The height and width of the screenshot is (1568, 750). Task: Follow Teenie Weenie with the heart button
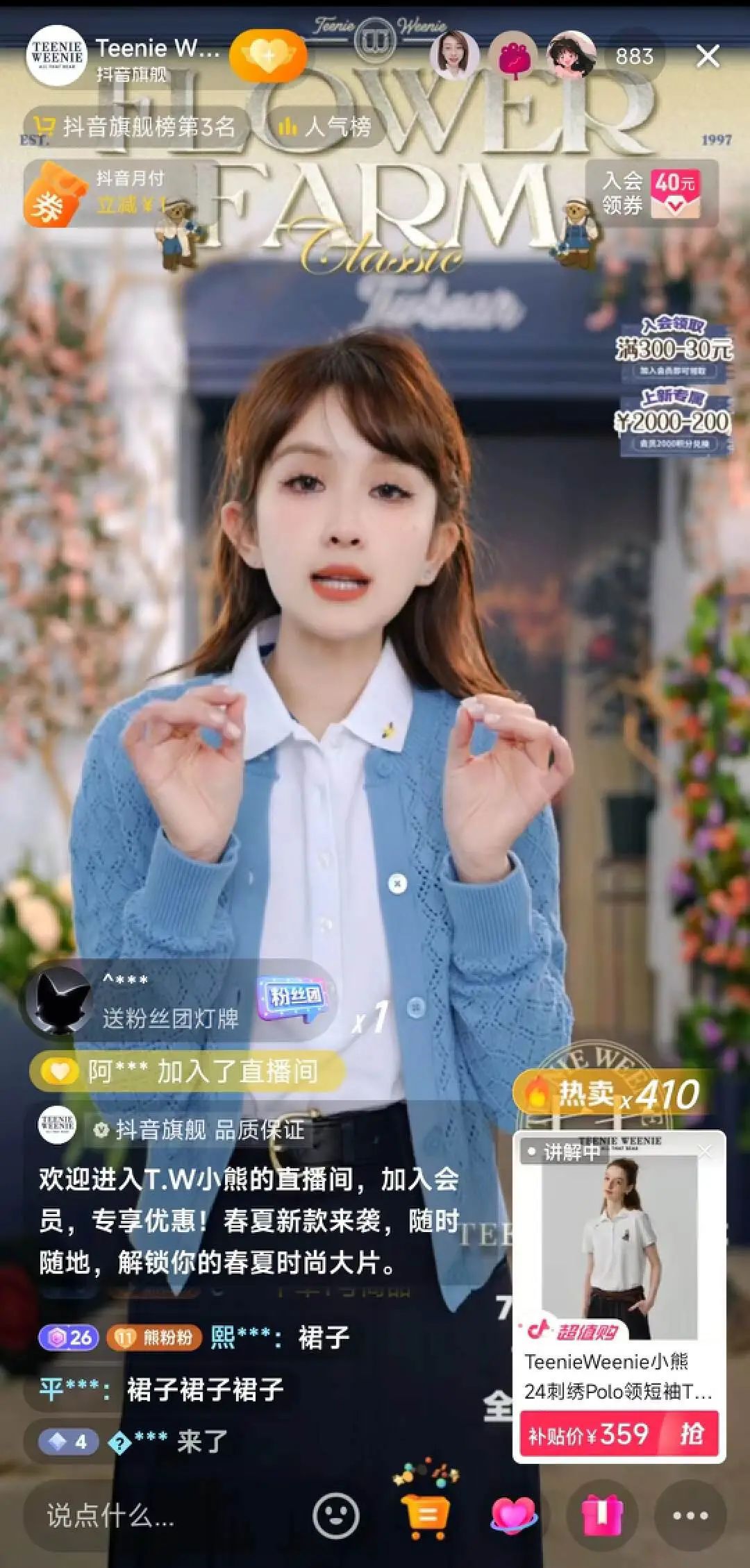click(x=267, y=56)
